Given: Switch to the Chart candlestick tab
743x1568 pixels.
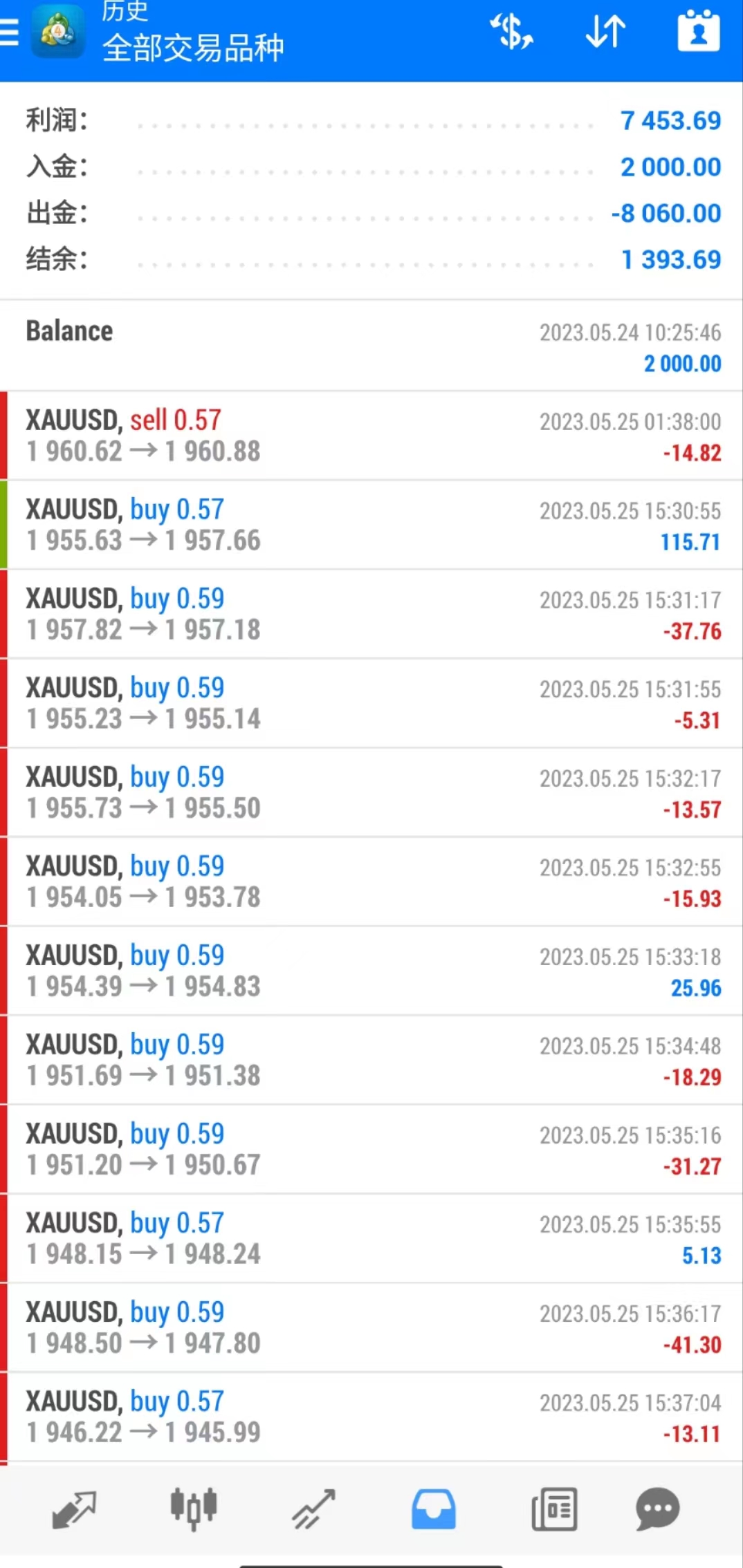Looking at the screenshot, I should coord(194,1509).
